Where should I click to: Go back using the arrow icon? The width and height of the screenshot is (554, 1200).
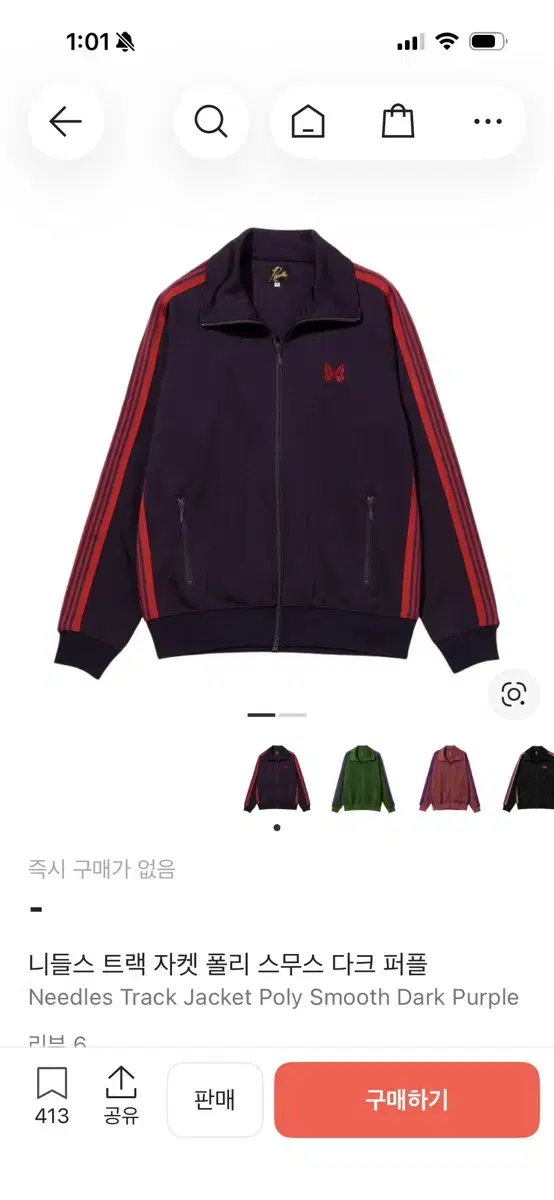click(x=65, y=122)
